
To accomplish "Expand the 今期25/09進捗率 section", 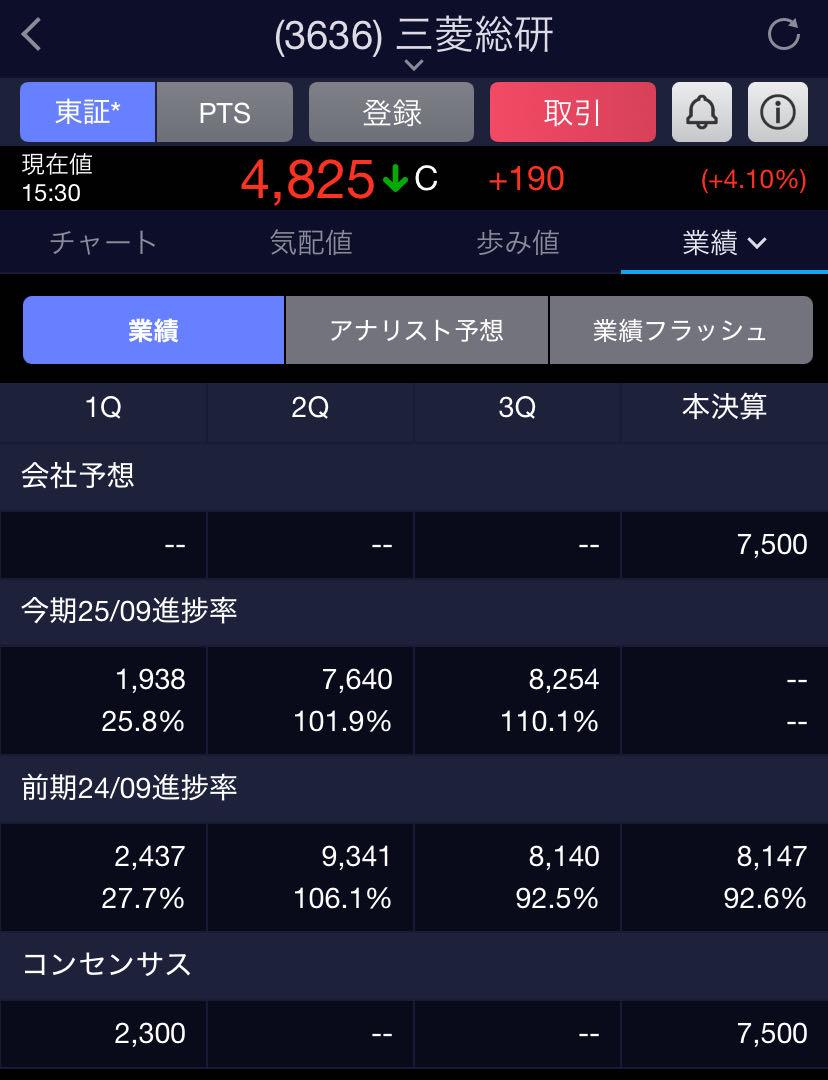I will [x=128, y=612].
